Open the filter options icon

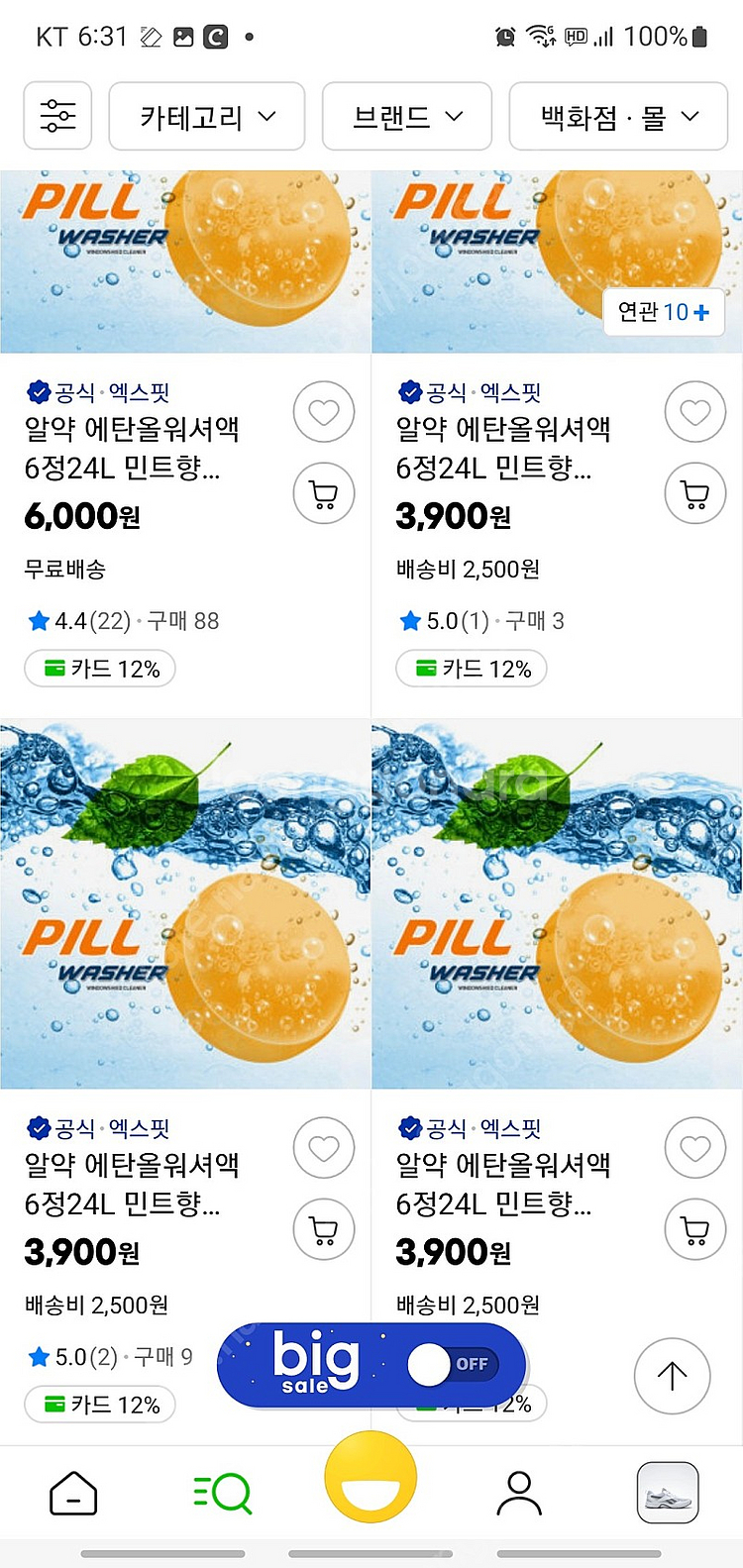click(x=57, y=117)
